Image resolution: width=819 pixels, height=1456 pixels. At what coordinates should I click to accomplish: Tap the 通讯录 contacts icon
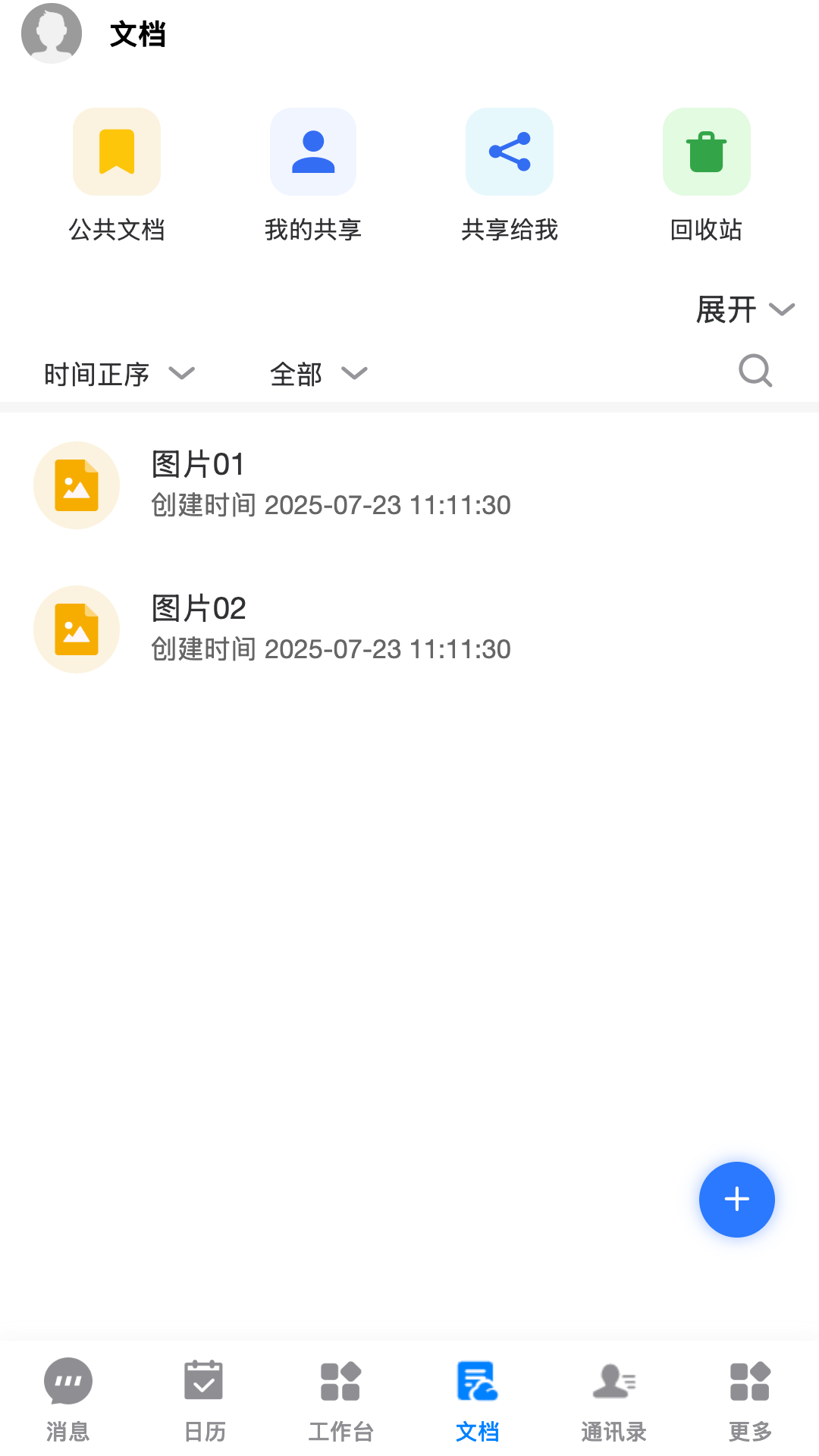tap(613, 1382)
